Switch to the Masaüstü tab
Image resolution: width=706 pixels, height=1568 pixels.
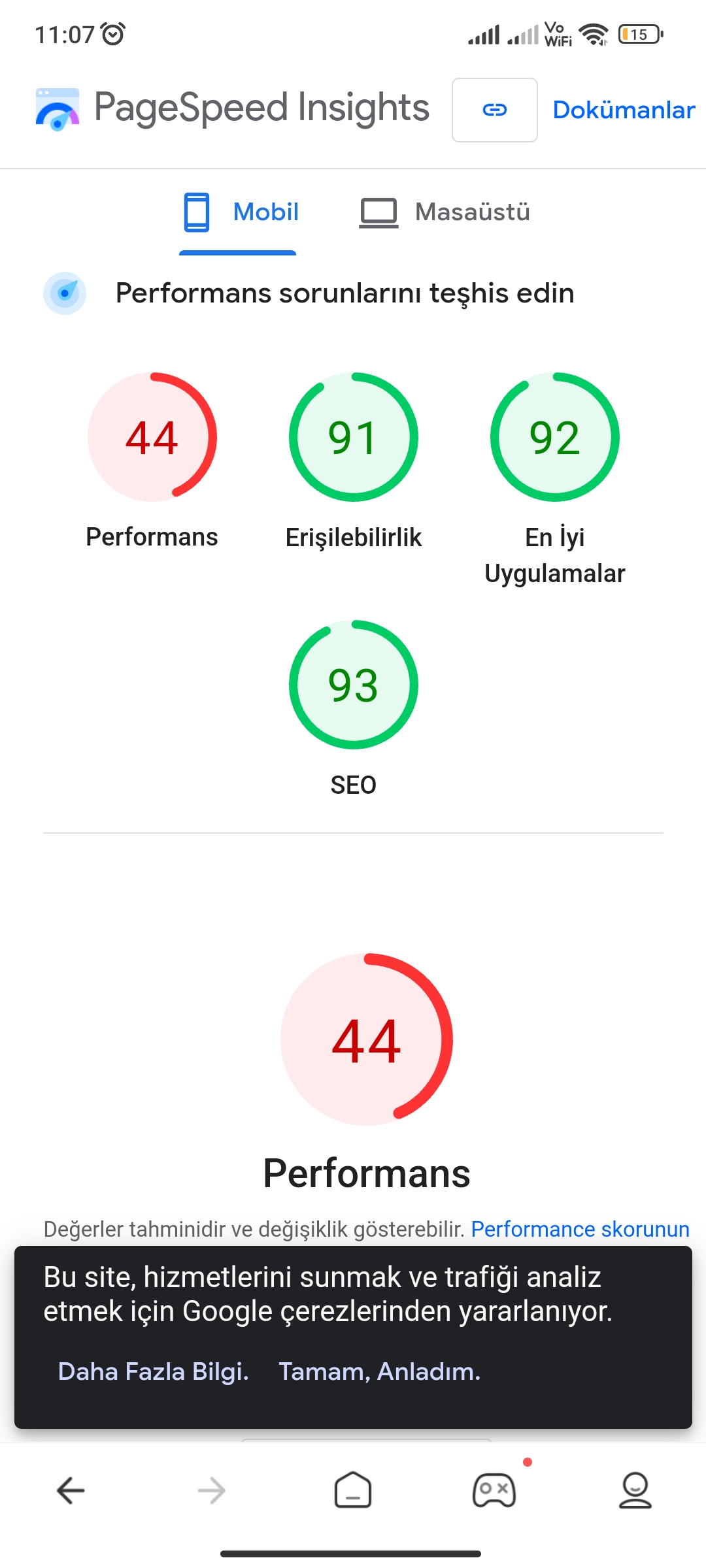[445, 212]
